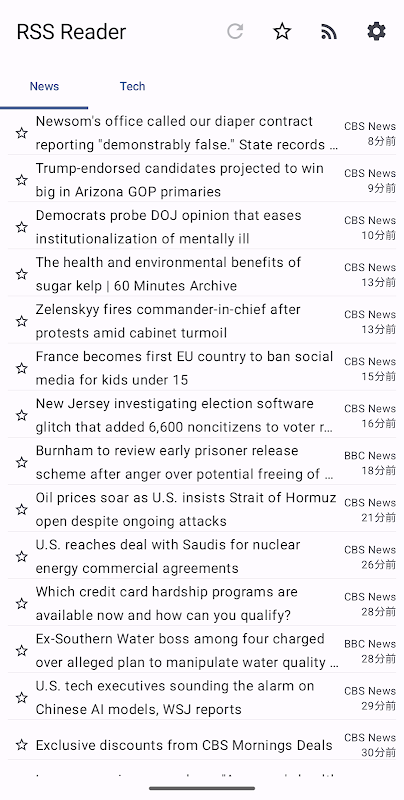The width and height of the screenshot is (404, 800).
Task: Favorite the U.S. deal with Saudis article
Action: (21, 557)
